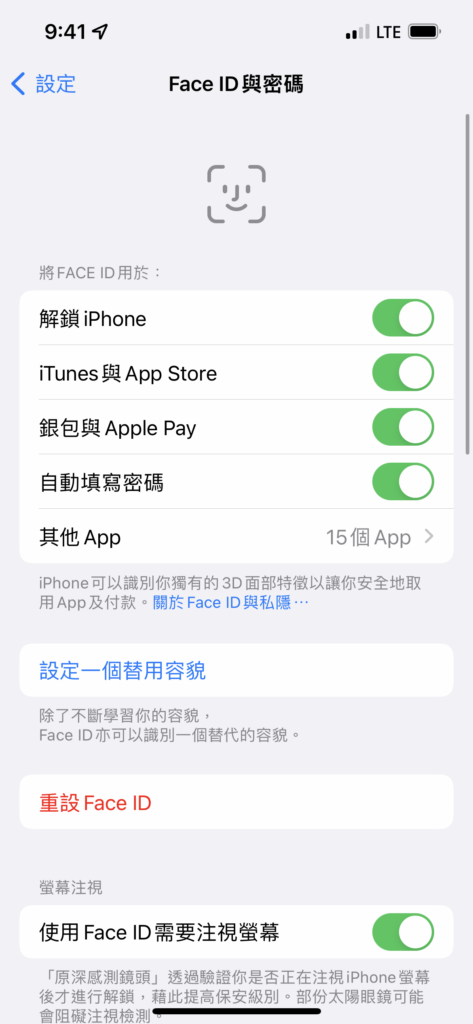
Task: Open 關於 Face ID與私隱 link
Action: coord(230,602)
